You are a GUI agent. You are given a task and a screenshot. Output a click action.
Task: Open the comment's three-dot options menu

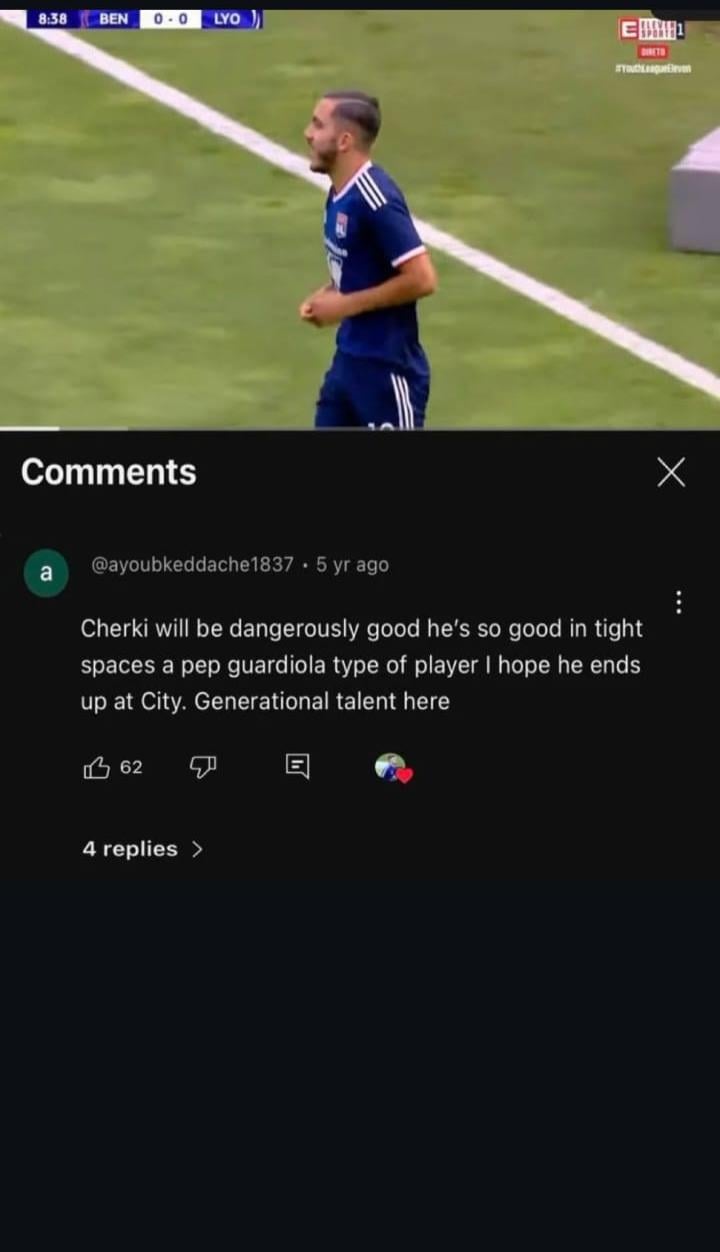pos(679,602)
